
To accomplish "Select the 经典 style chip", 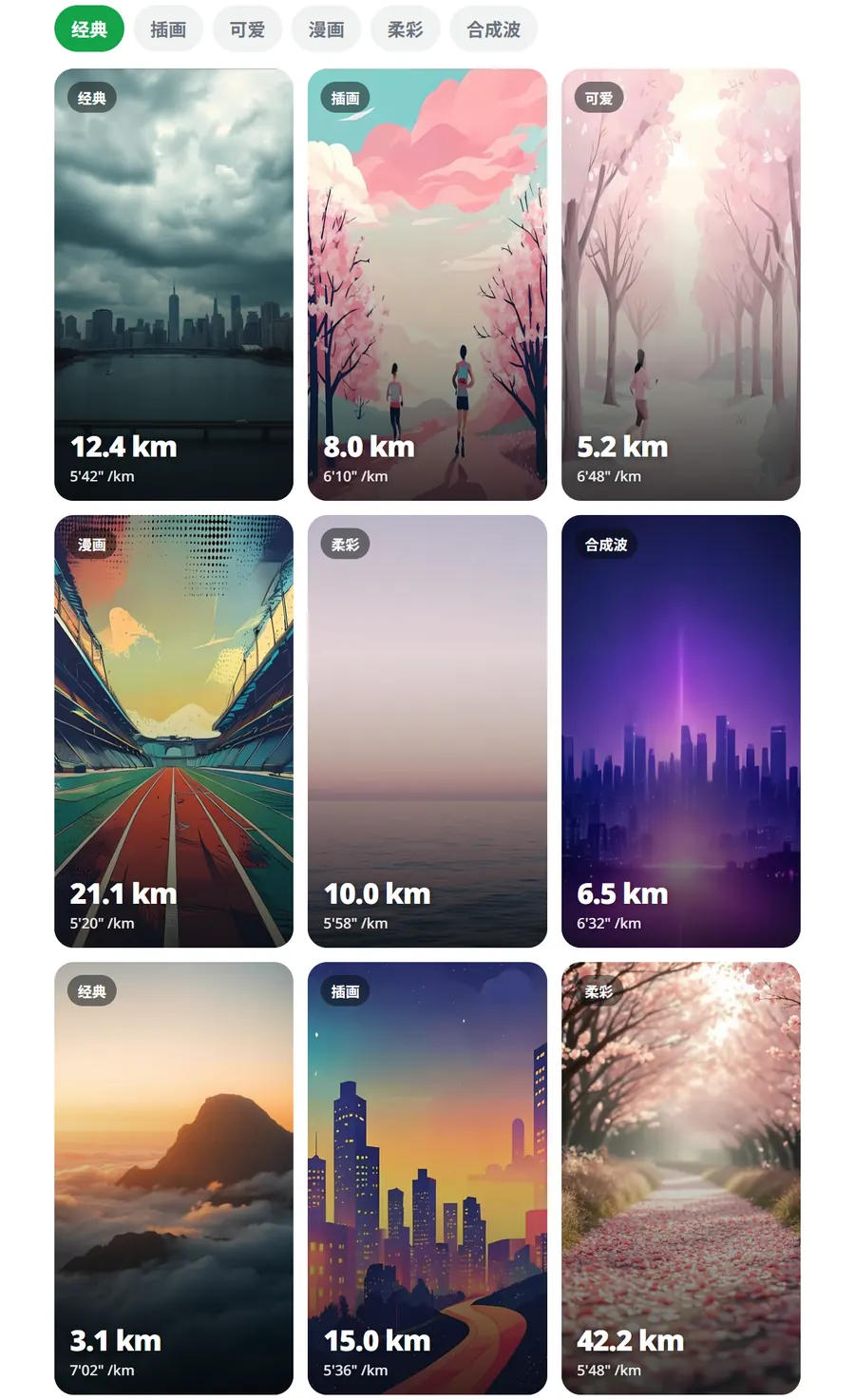I will coord(89,29).
